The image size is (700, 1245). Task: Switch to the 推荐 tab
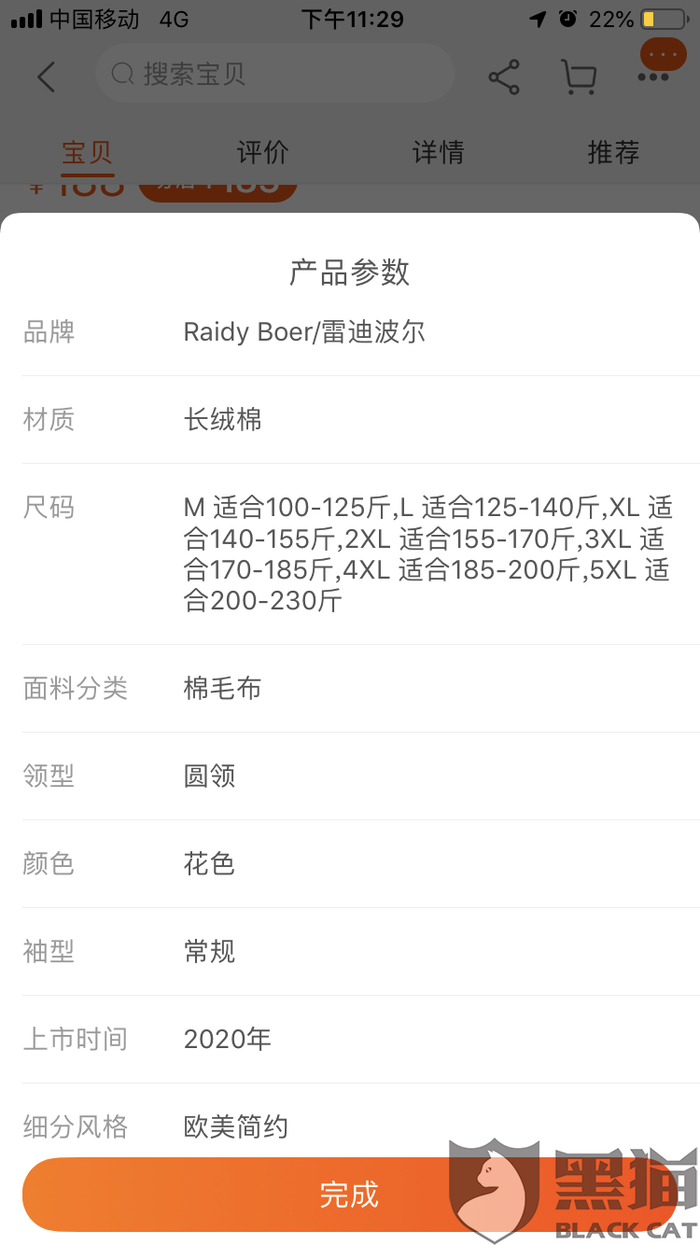point(613,153)
